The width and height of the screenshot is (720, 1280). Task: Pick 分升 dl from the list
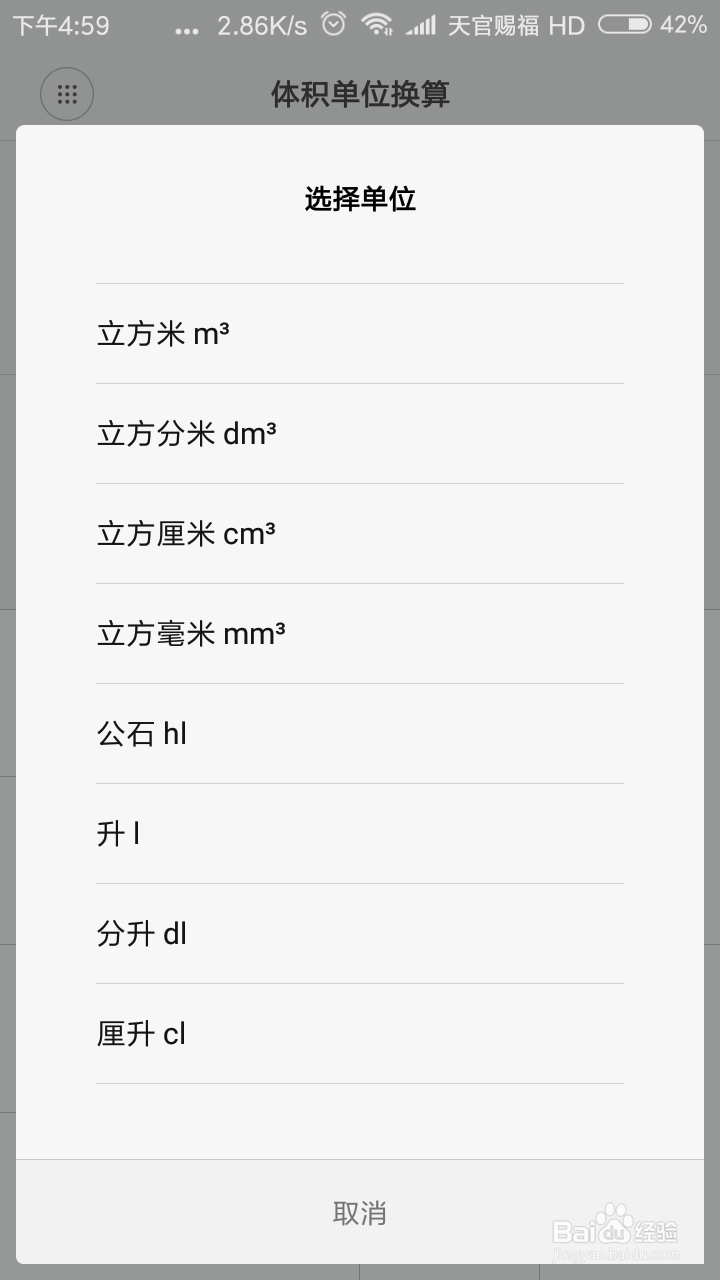point(360,934)
